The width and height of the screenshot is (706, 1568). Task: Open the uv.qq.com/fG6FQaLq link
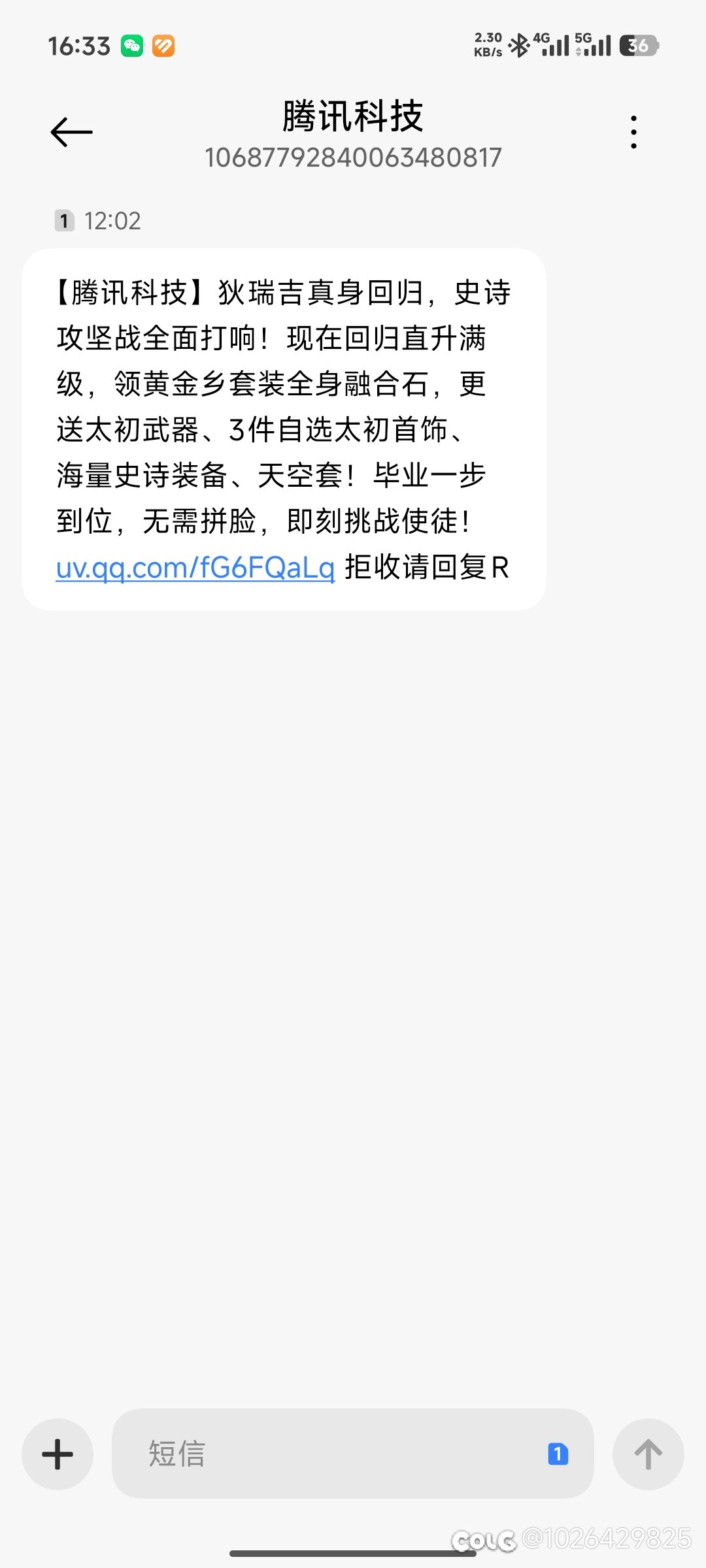pos(195,567)
